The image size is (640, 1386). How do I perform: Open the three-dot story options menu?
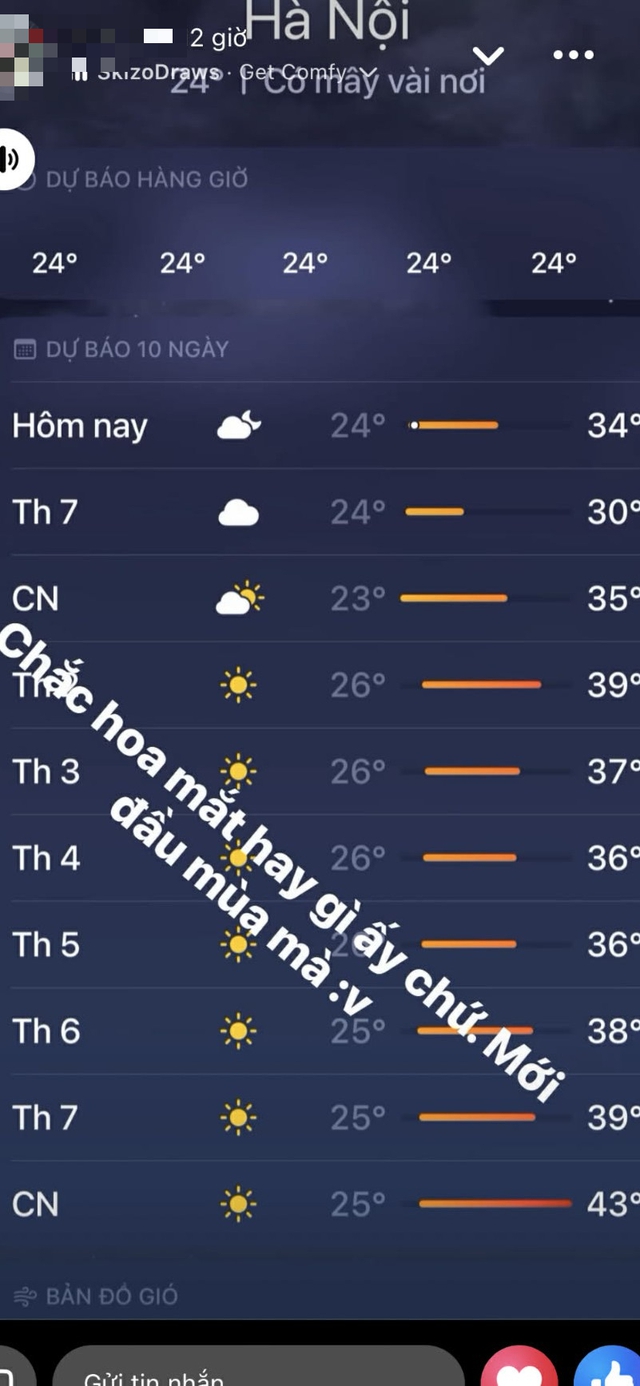(x=573, y=55)
